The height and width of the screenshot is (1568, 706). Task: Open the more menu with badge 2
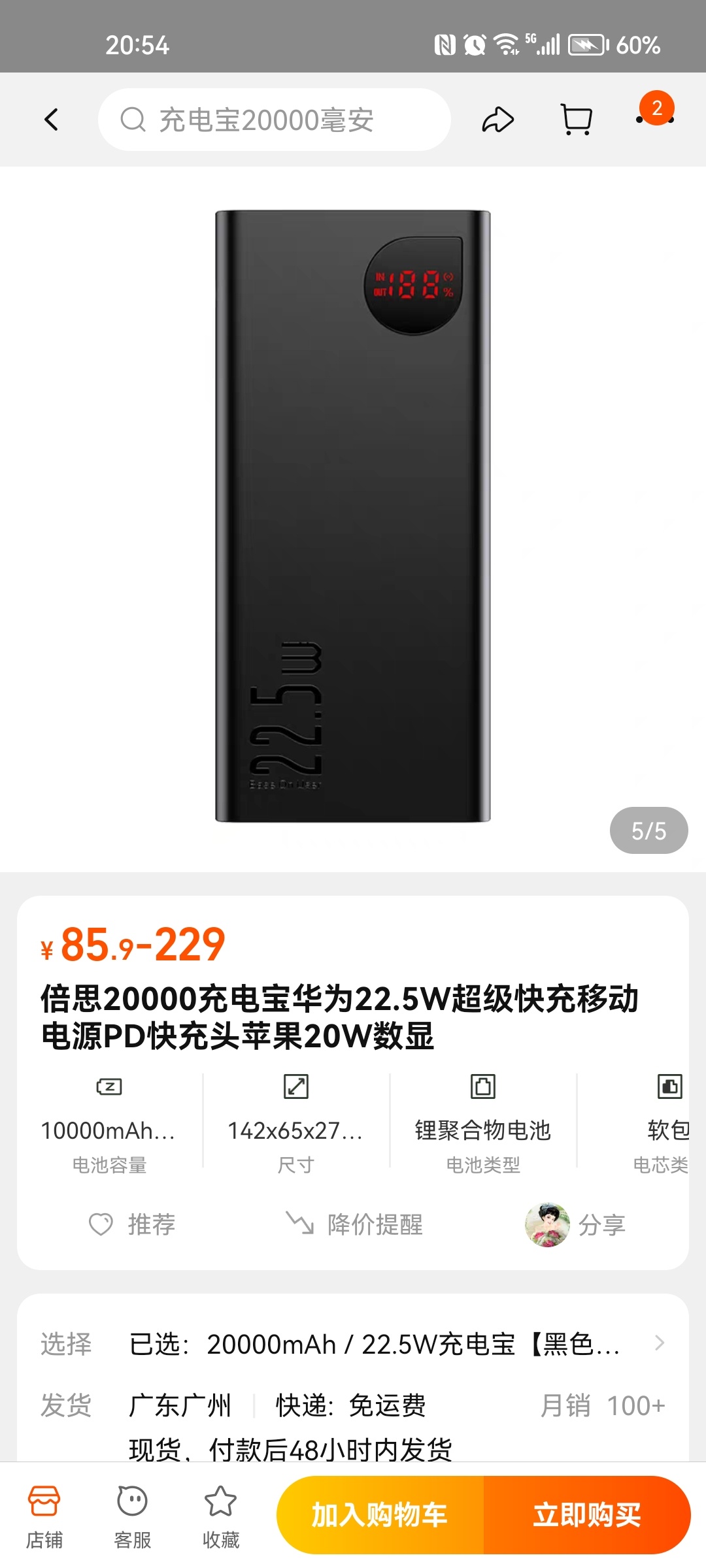tap(655, 116)
